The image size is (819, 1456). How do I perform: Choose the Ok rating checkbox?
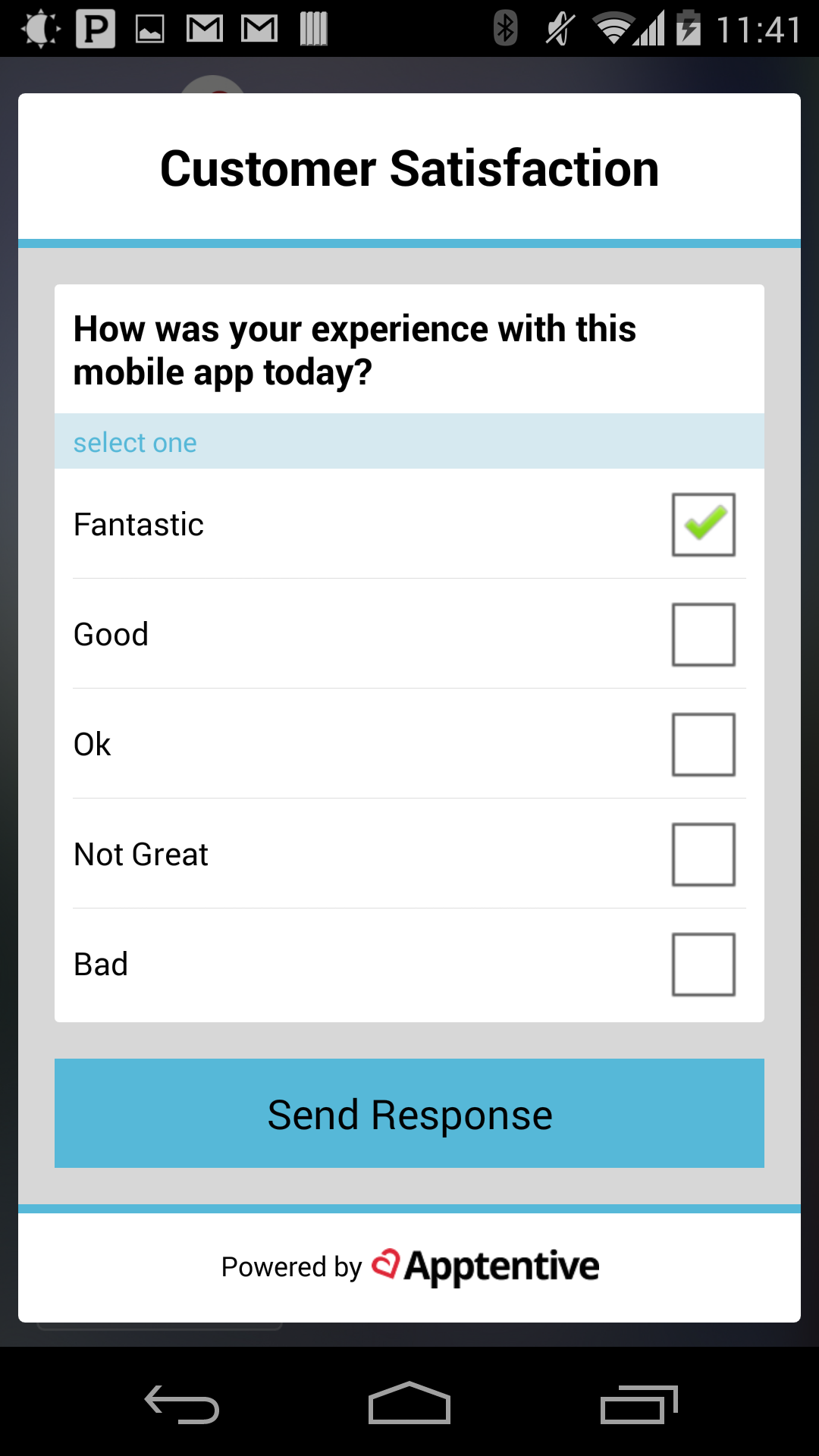[704, 745]
